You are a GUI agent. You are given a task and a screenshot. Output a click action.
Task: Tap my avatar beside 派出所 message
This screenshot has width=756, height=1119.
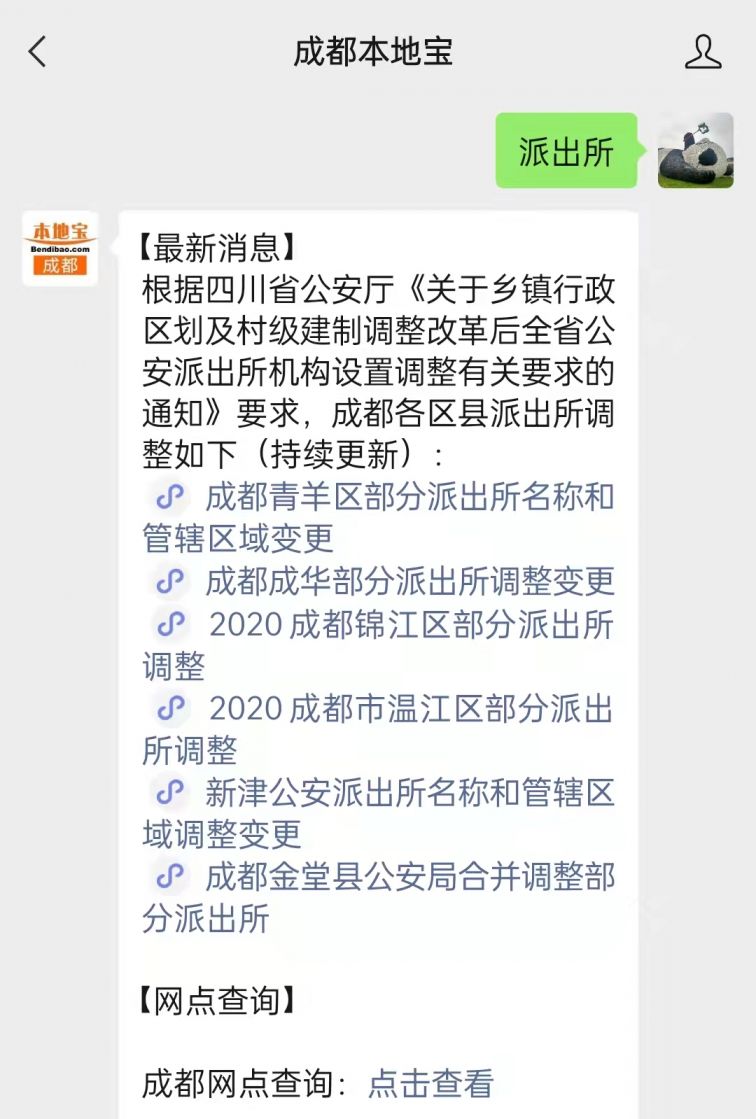[695, 151]
